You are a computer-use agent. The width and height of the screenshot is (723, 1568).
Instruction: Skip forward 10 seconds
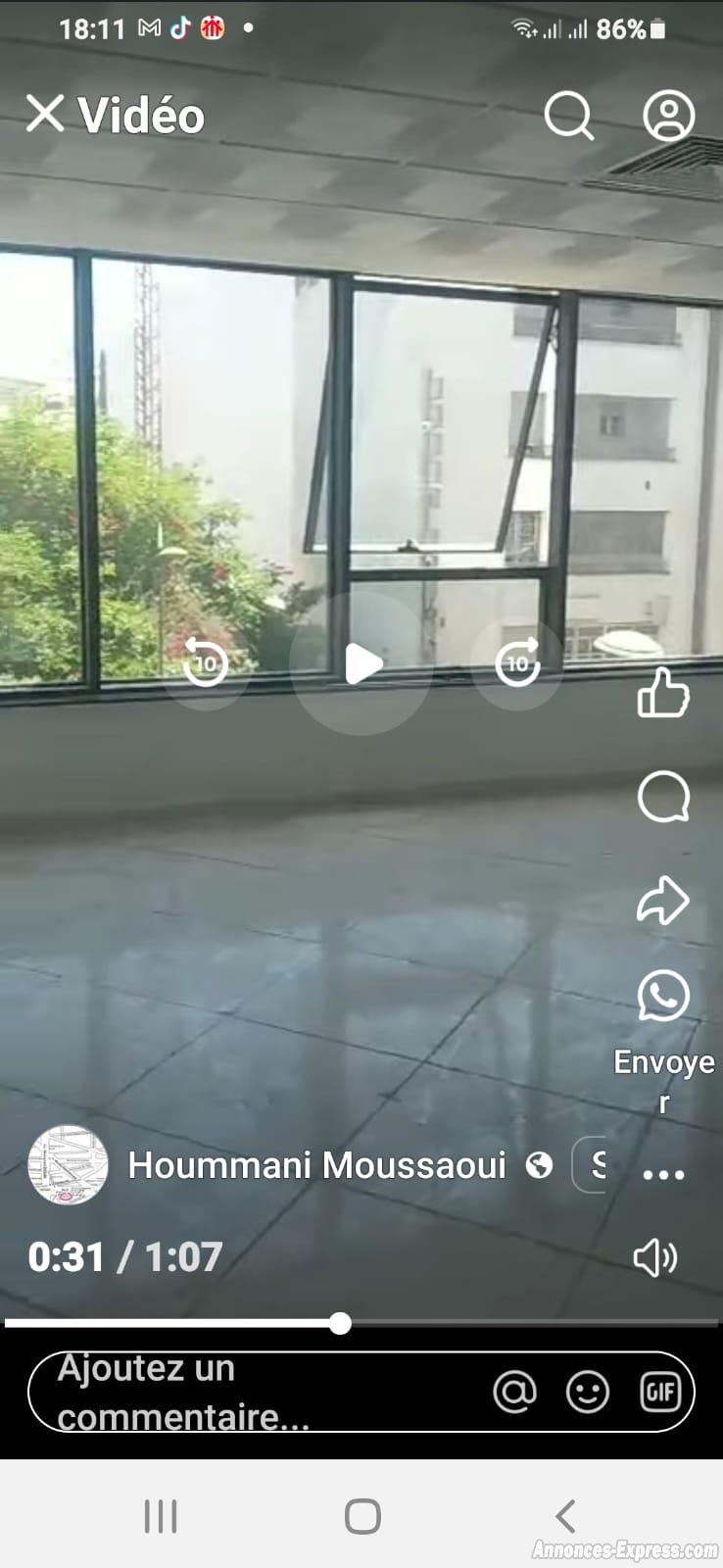pyautogui.click(x=517, y=663)
